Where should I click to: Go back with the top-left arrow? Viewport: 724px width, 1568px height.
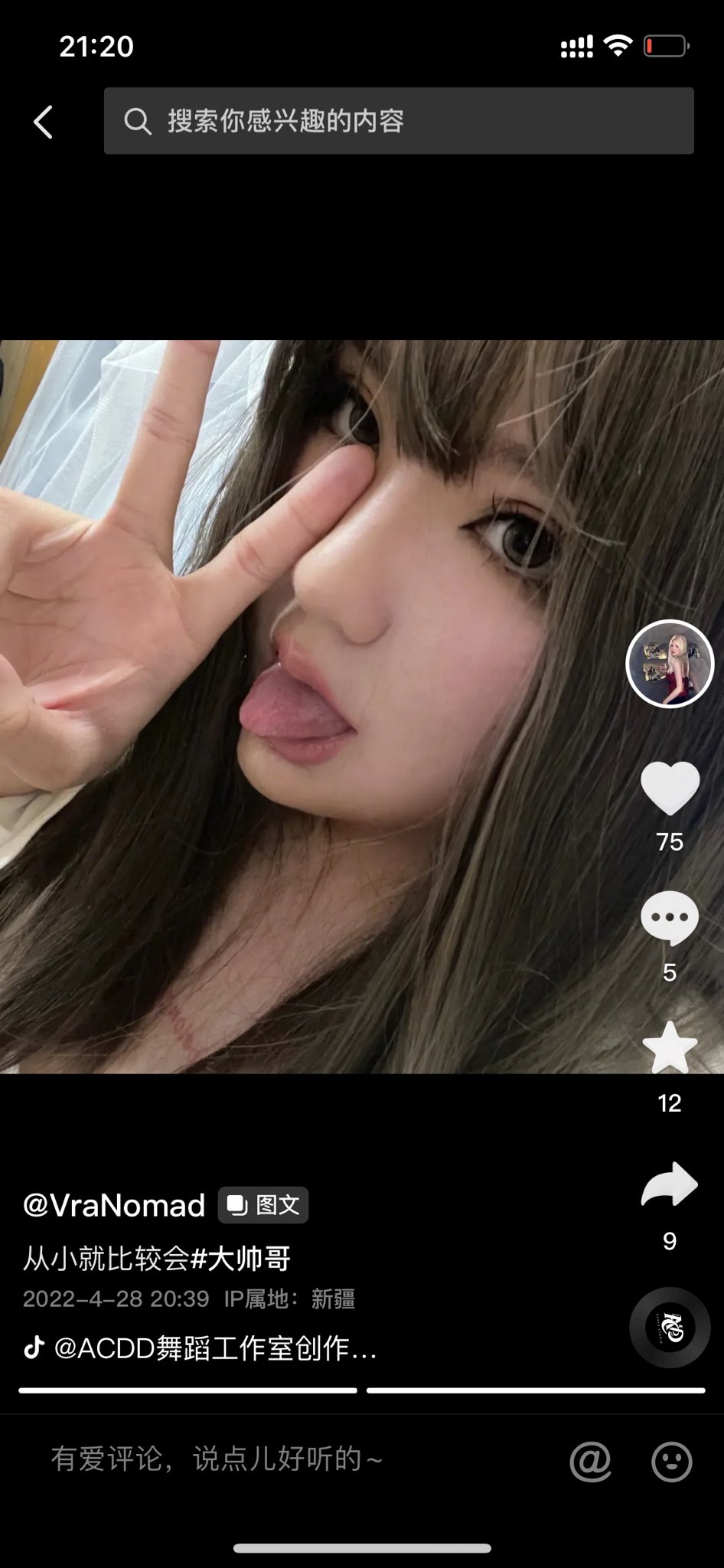tap(44, 122)
